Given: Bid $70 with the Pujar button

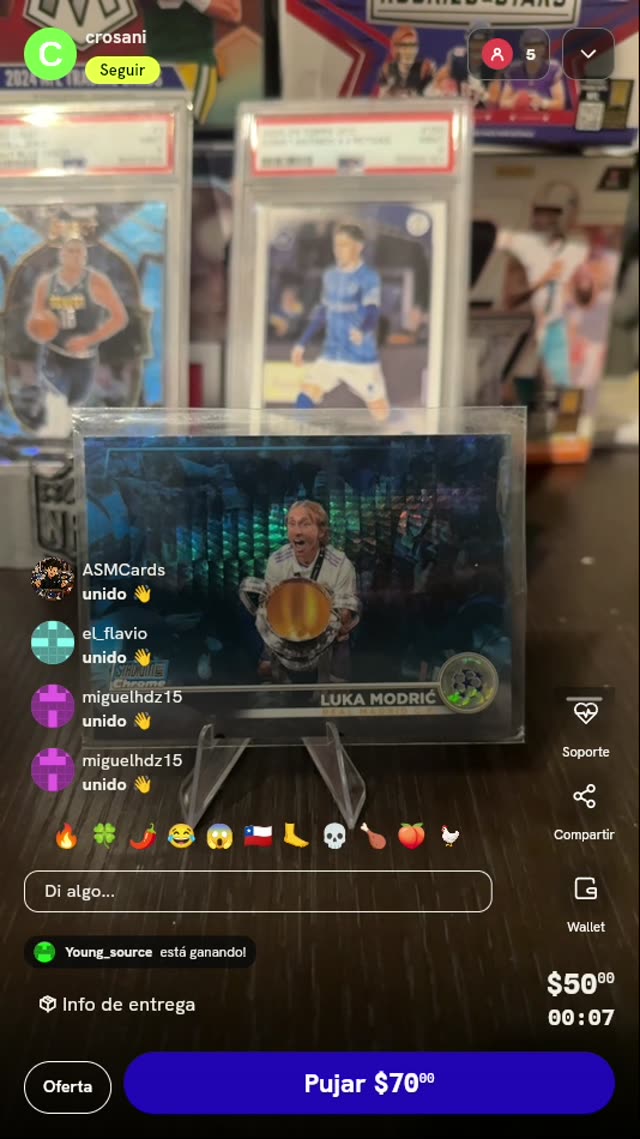Looking at the screenshot, I should [369, 1083].
